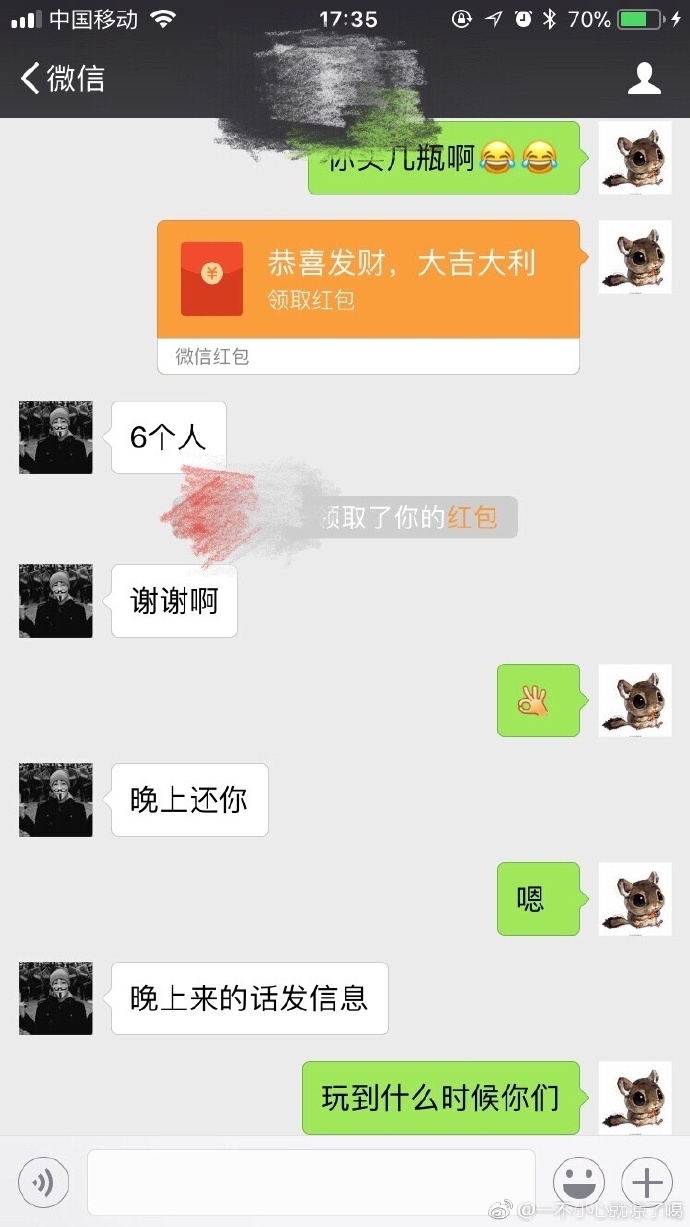Screen dimensions: 690x1227
Task: Open the chat info profile icon
Action: (x=644, y=79)
